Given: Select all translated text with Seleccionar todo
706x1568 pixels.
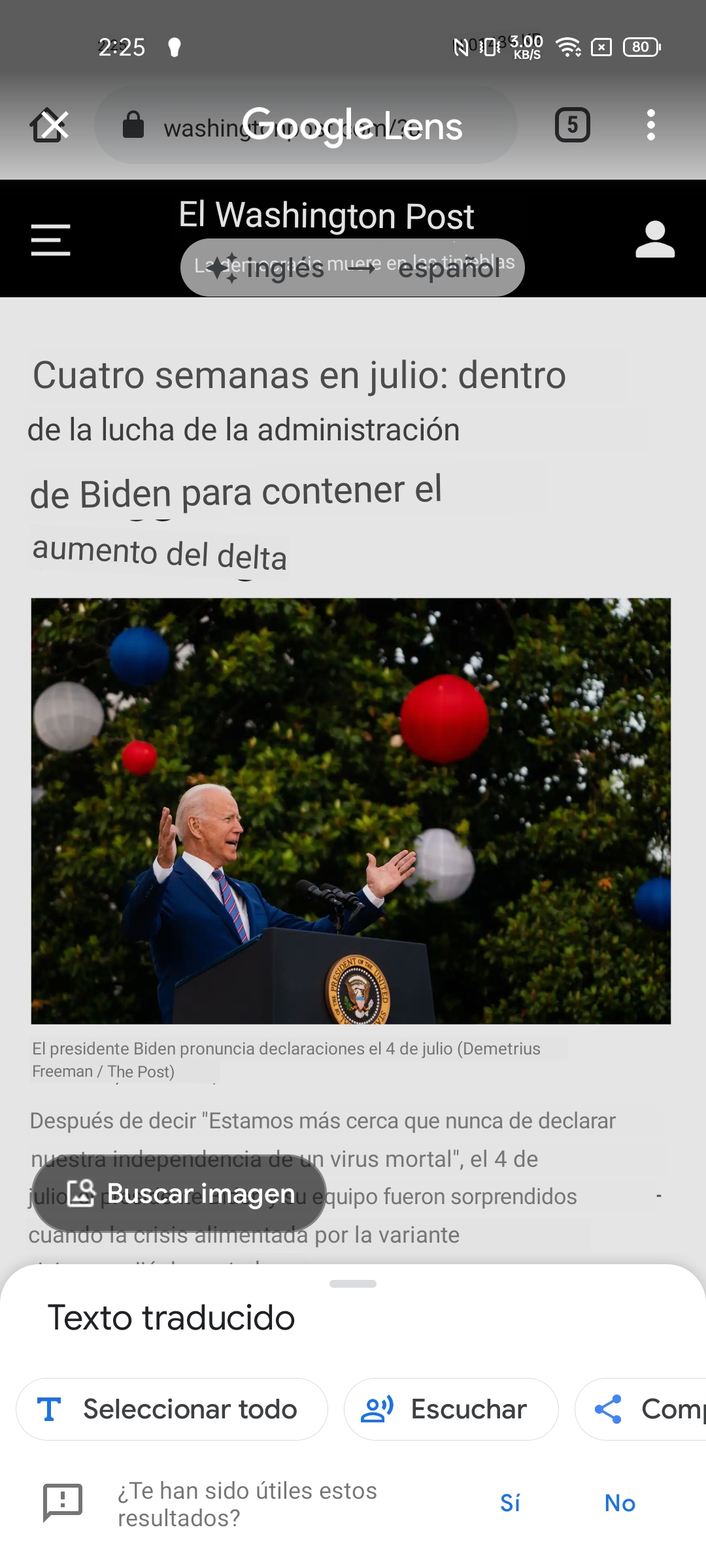Looking at the screenshot, I should tap(172, 1409).
